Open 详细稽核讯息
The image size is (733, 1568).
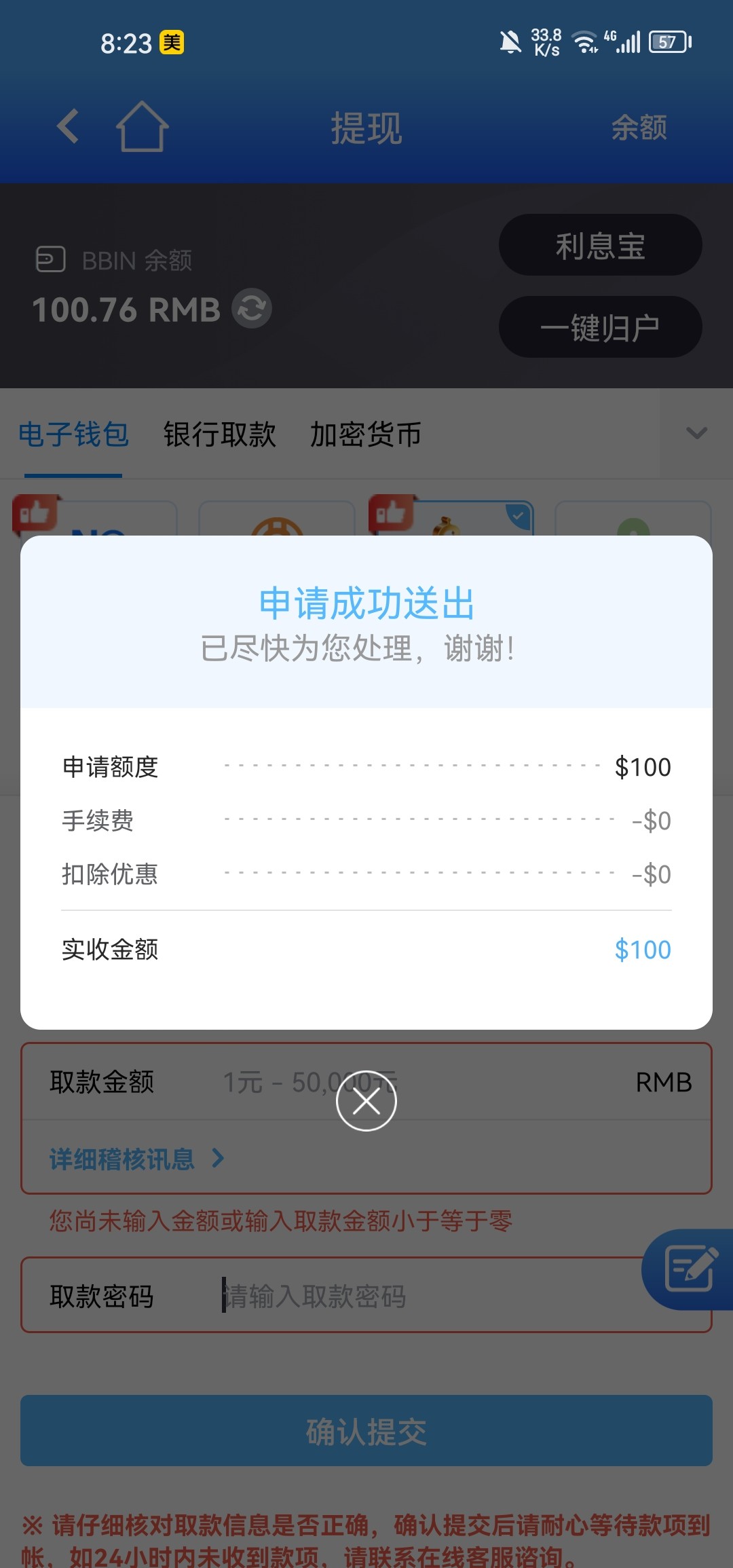tap(136, 1159)
